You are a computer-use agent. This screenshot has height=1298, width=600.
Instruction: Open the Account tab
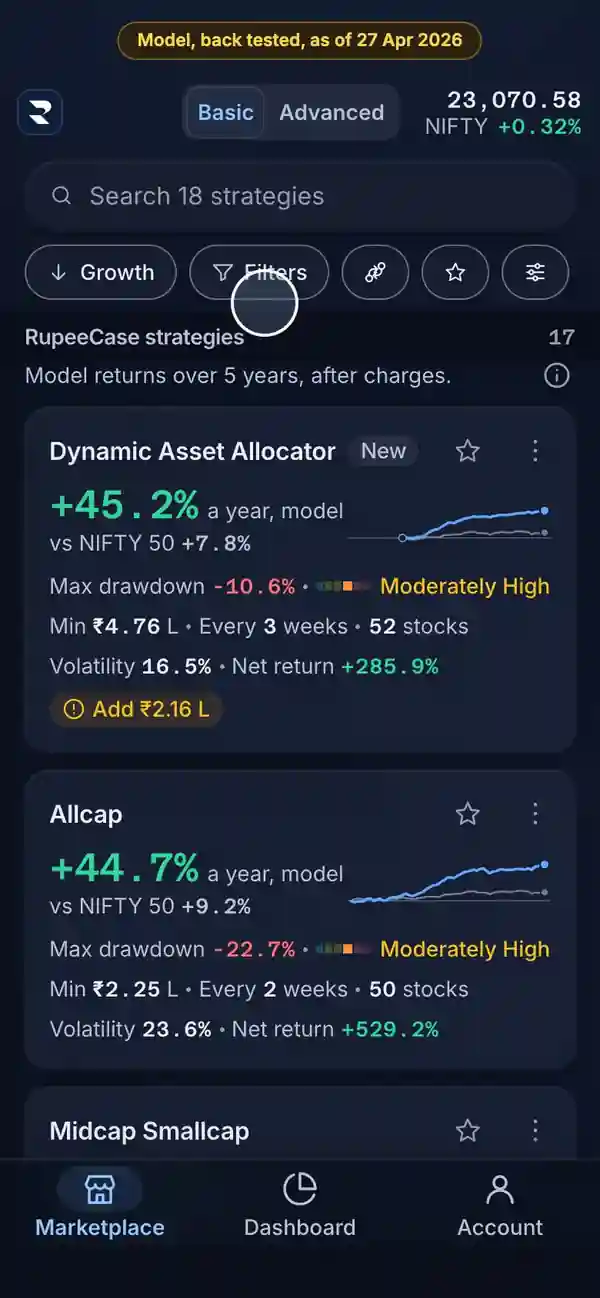tap(500, 1206)
